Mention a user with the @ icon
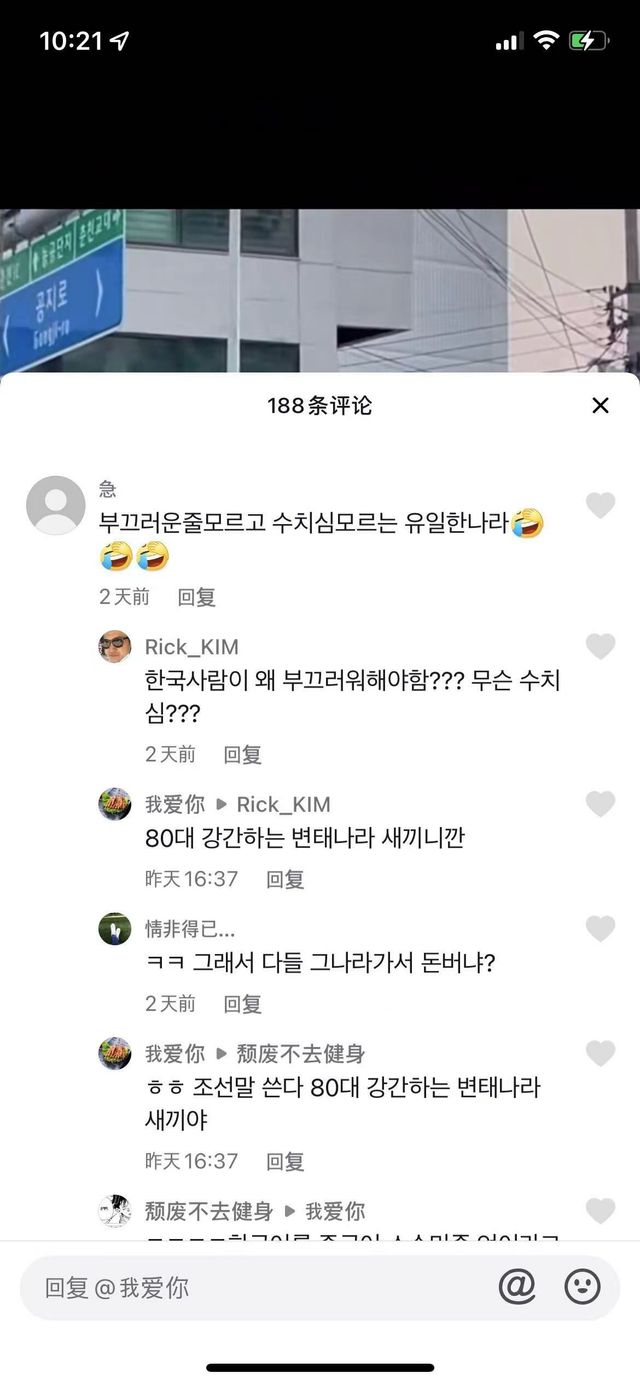Viewport: 640px width, 1385px height. point(517,1287)
